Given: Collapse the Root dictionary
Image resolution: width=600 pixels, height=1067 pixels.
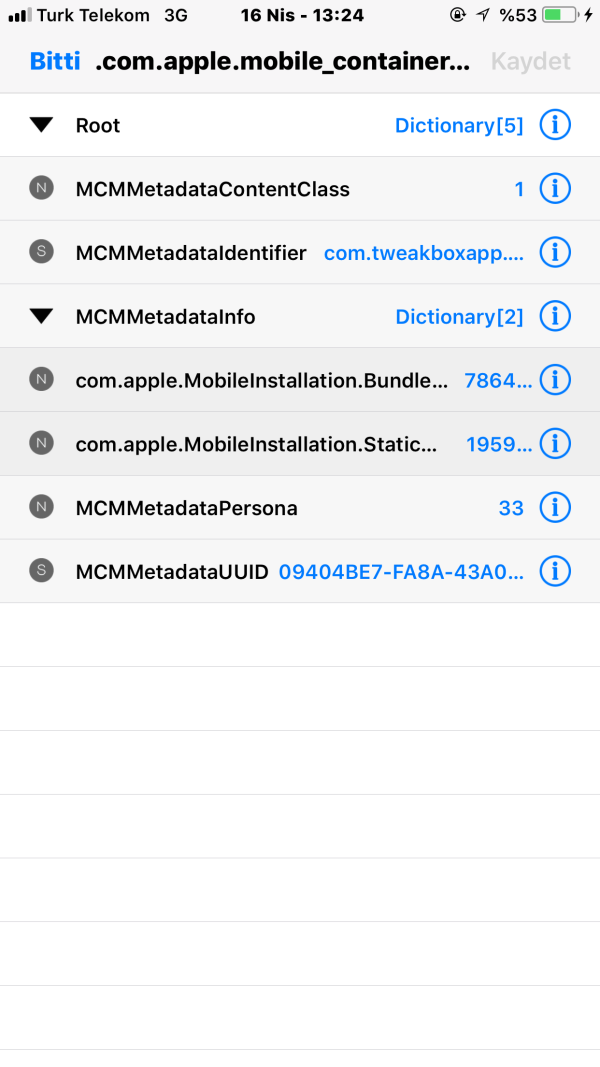Looking at the screenshot, I should [41, 125].
